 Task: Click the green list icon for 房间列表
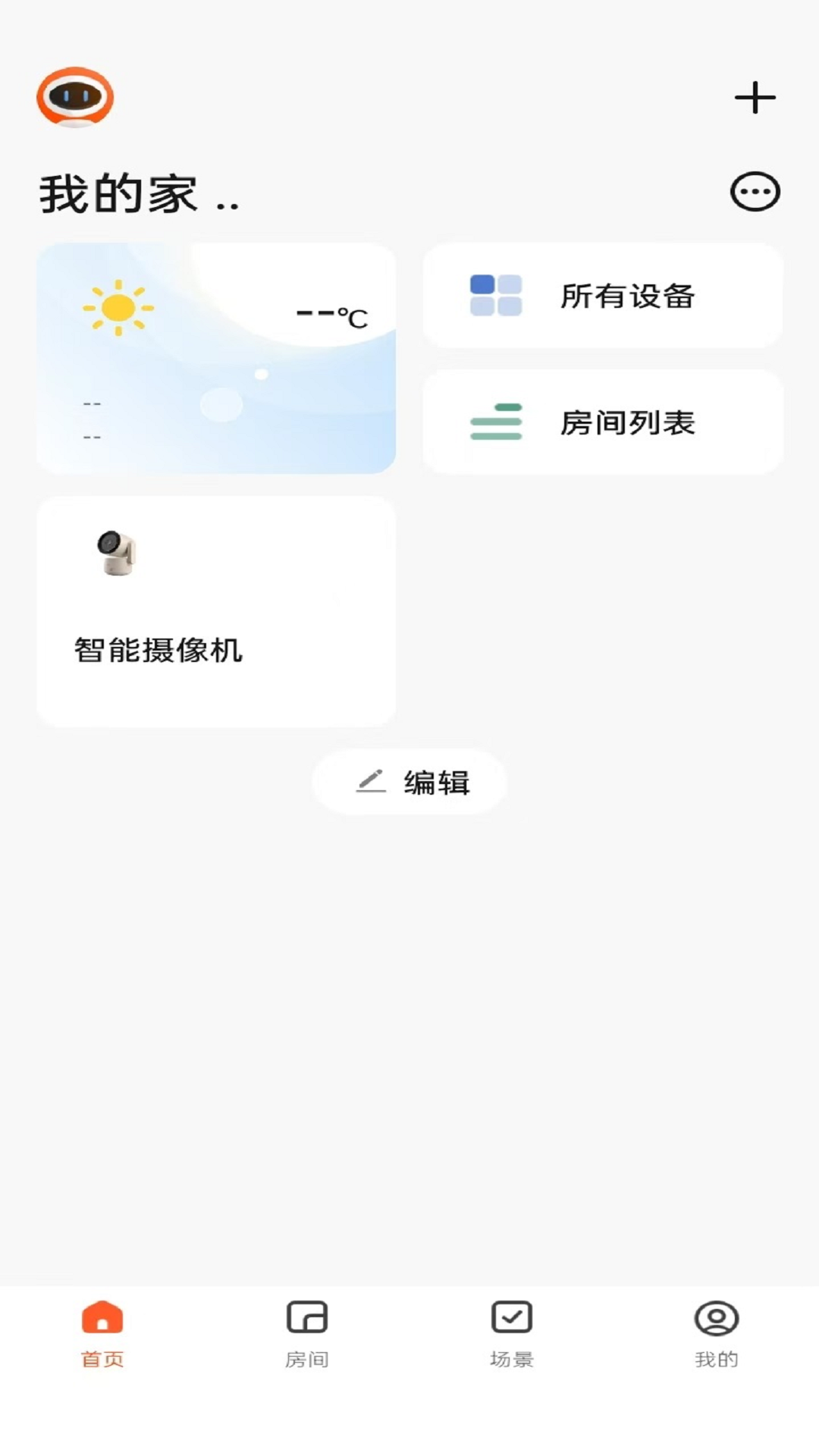point(496,422)
